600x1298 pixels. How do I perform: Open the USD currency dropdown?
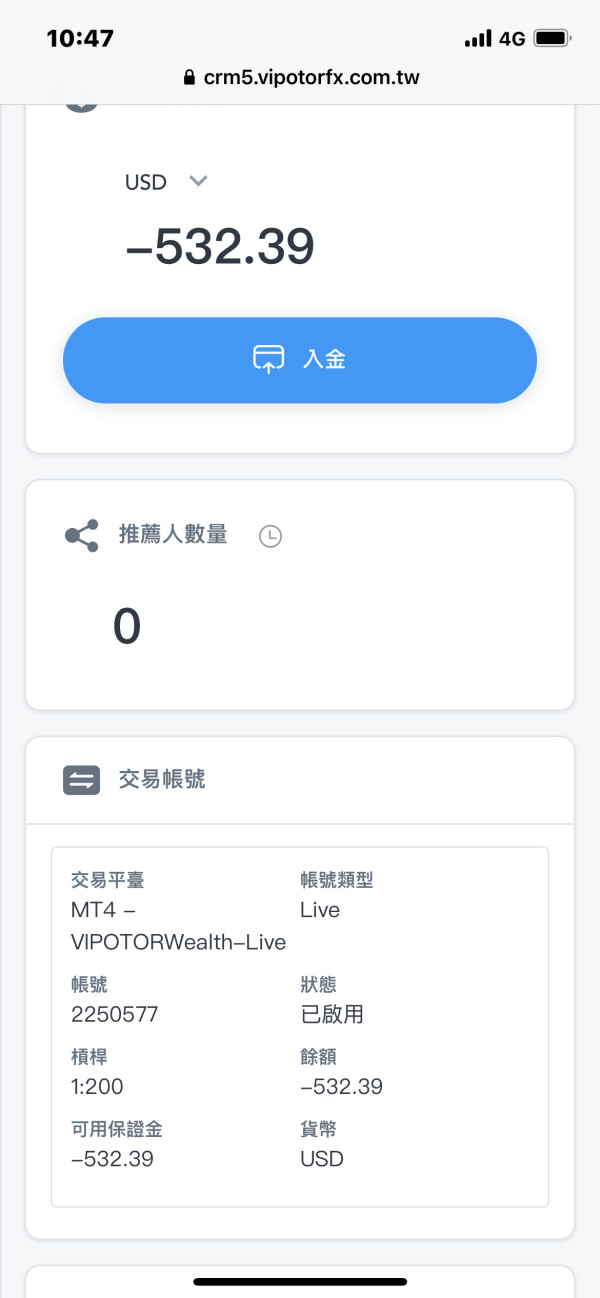(x=166, y=182)
